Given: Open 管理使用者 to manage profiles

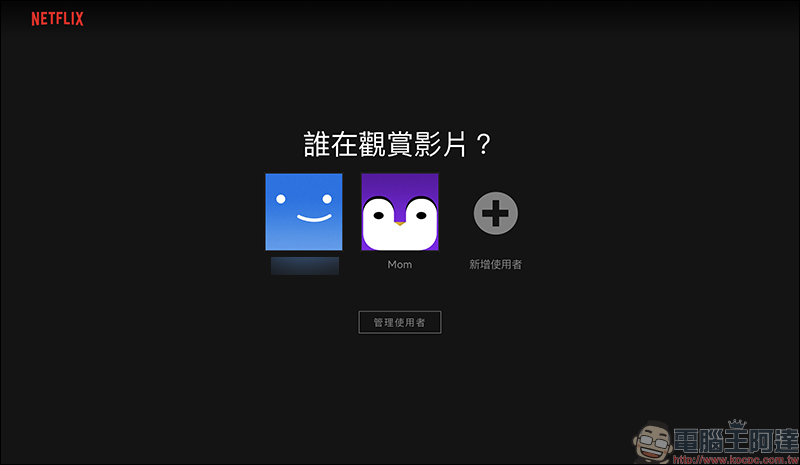Looking at the screenshot, I should (x=400, y=322).
